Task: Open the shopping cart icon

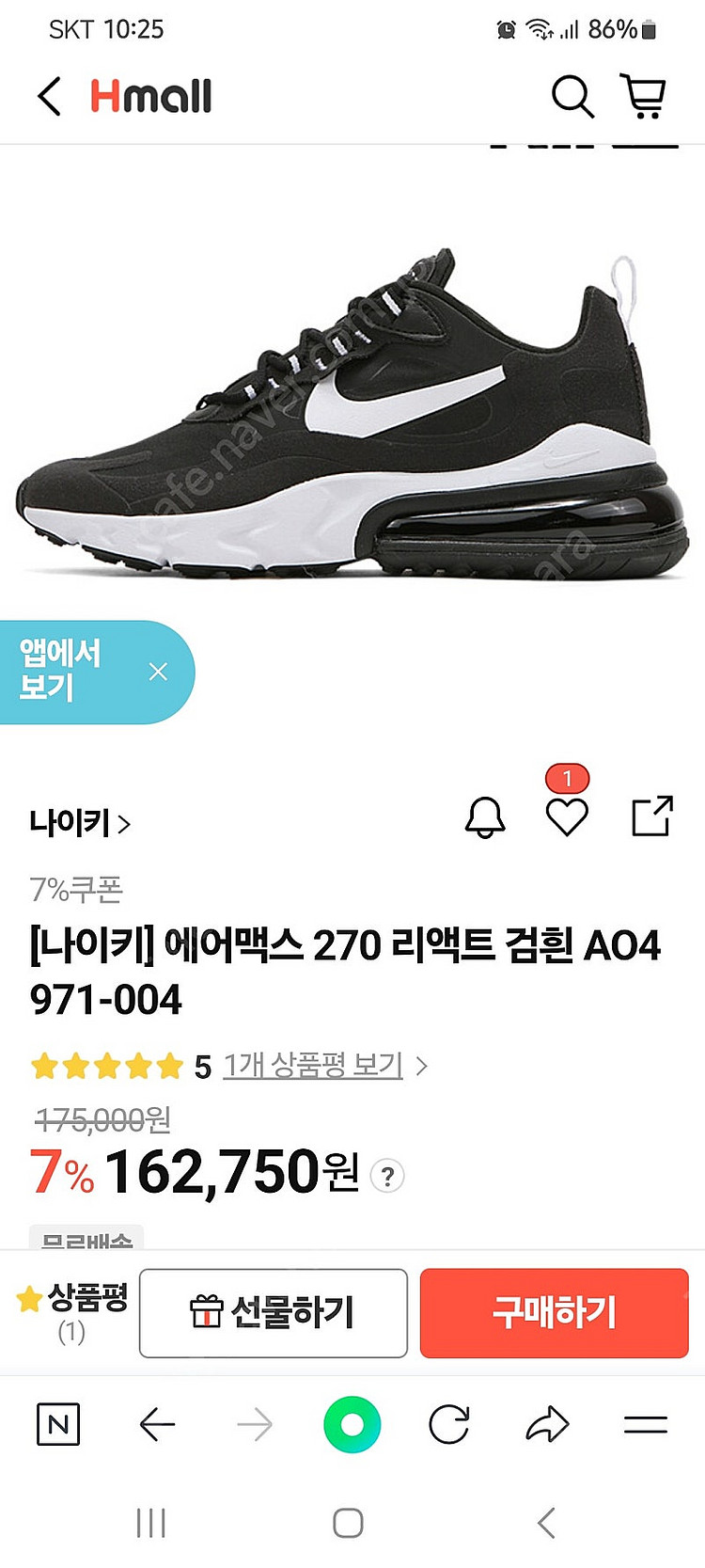Action: click(645, 94)
